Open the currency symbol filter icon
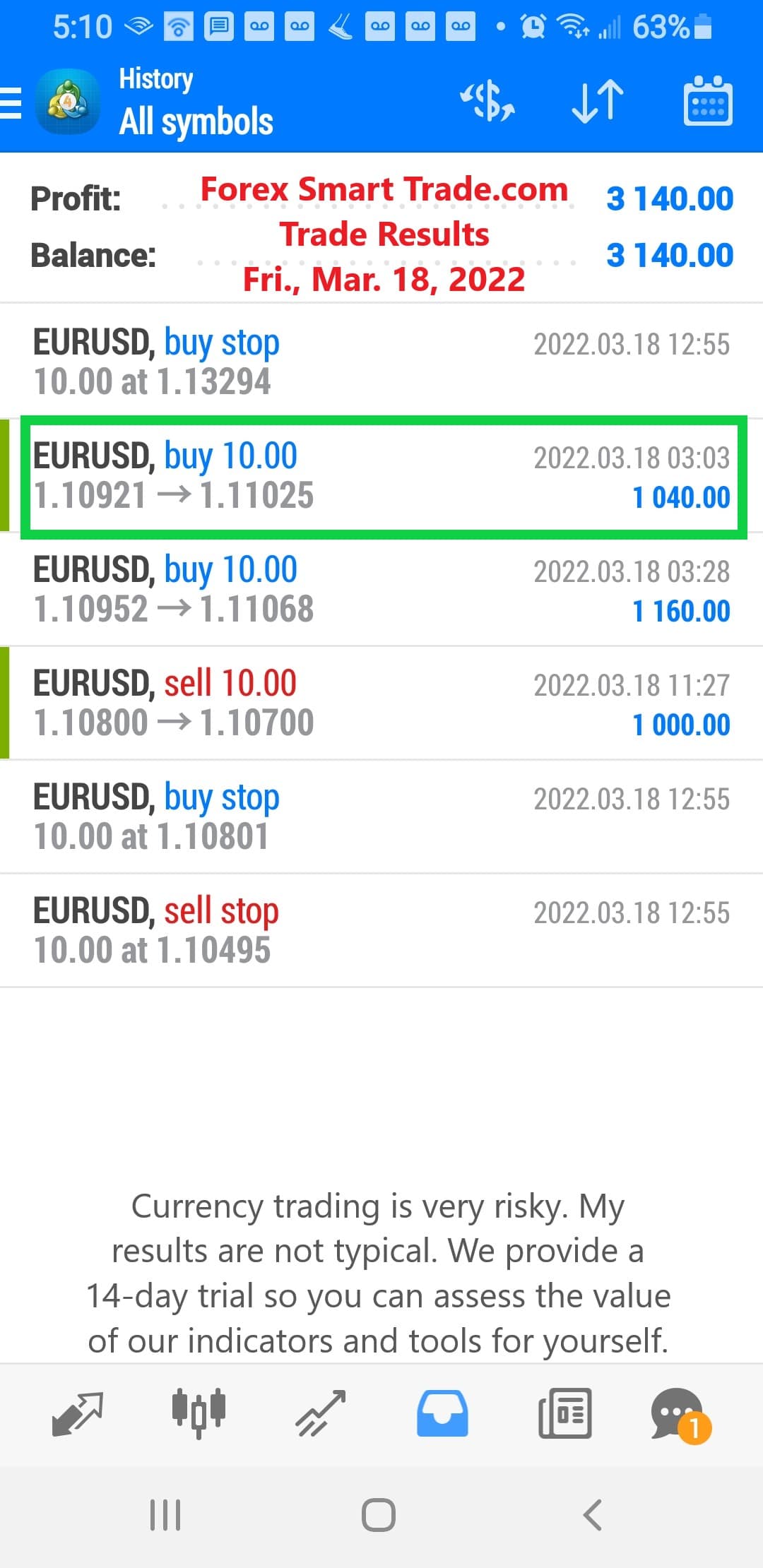 coord(487,101)
